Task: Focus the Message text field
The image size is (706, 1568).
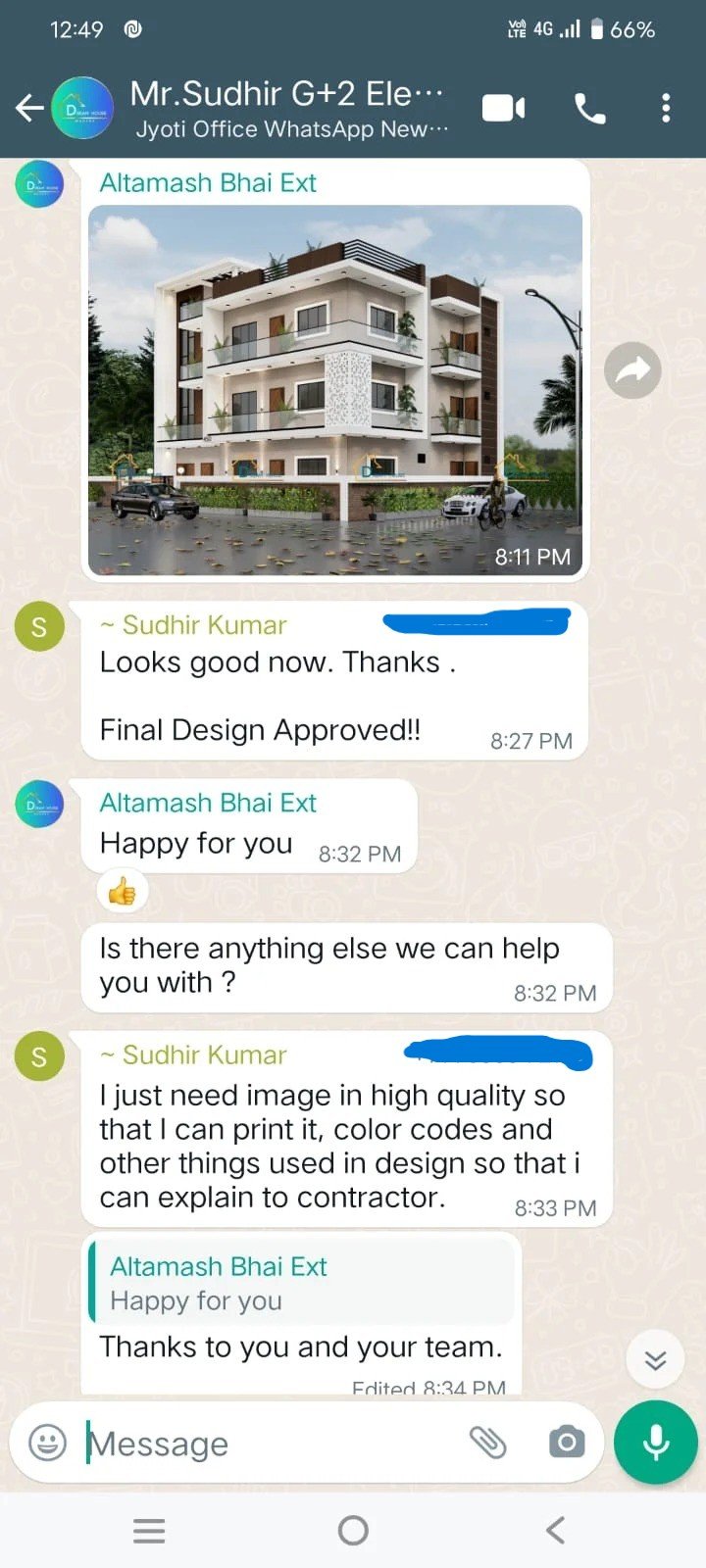Action: point(265,1444)
